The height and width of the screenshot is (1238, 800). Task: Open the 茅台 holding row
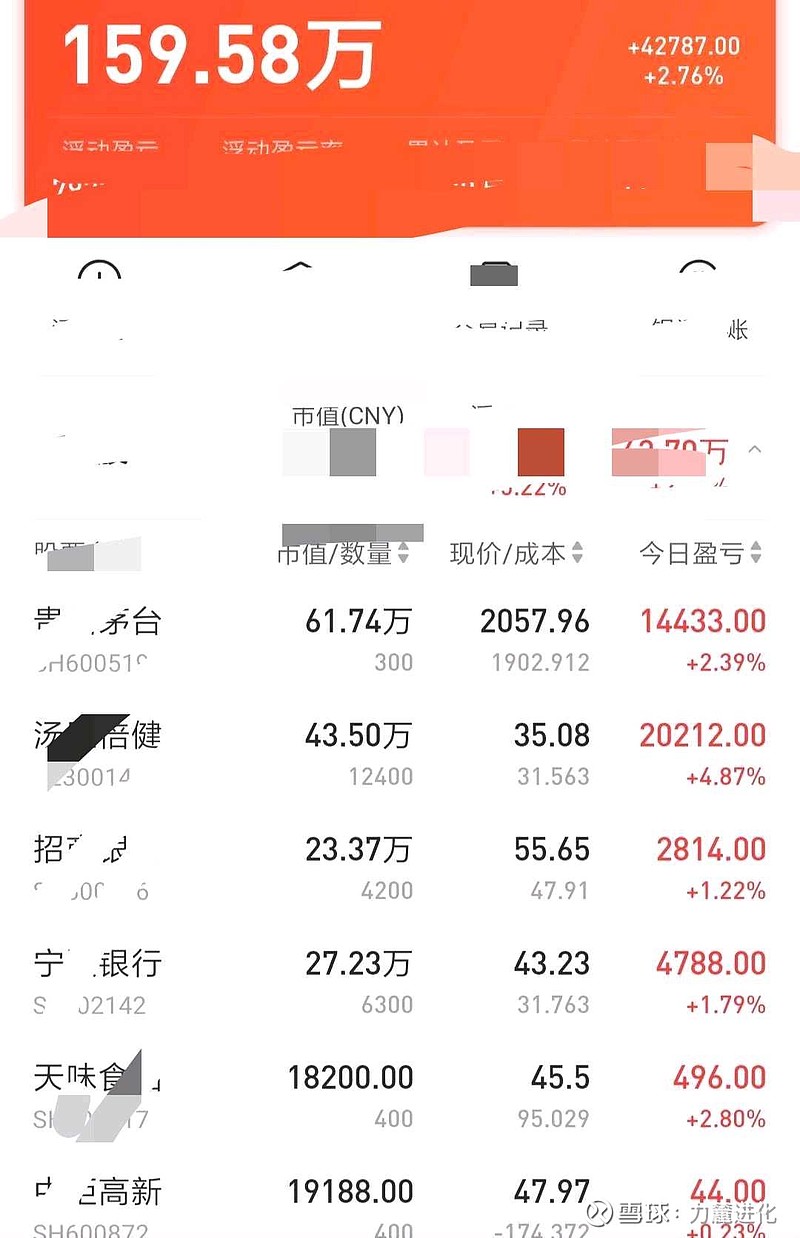[x=400, y=640]
